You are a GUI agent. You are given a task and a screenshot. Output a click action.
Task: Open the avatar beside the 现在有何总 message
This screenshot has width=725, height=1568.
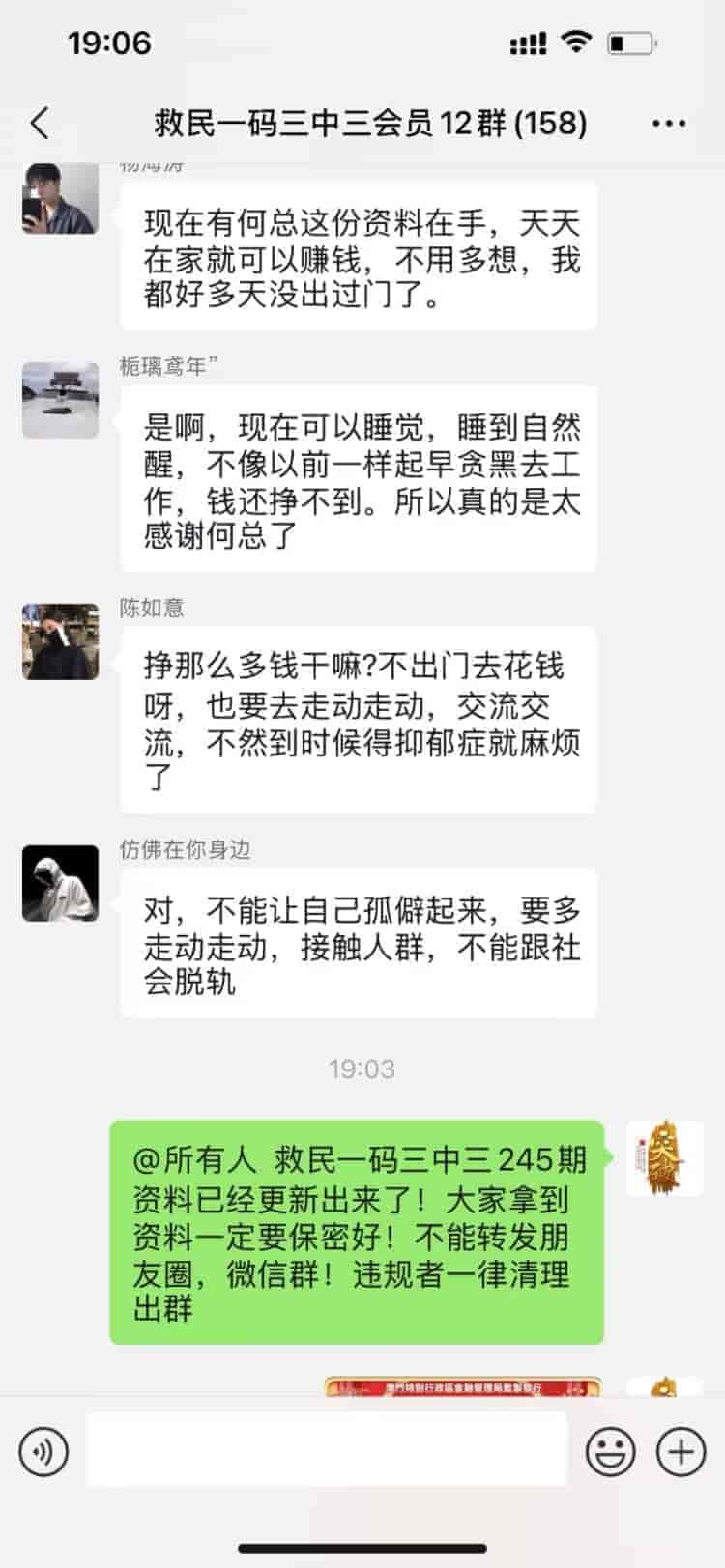tap(61, 198)
